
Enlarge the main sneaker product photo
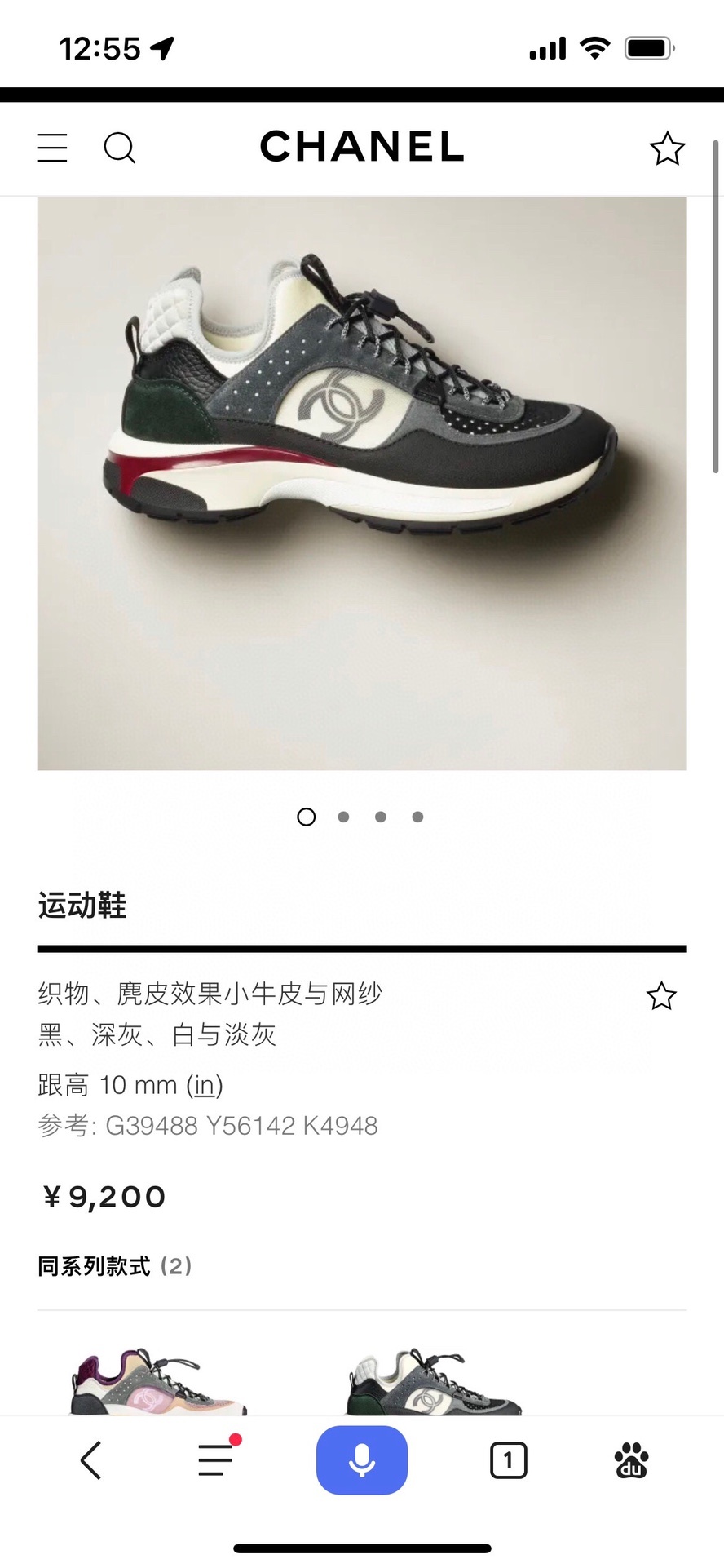pyautogui.click(x=362, y=483)
